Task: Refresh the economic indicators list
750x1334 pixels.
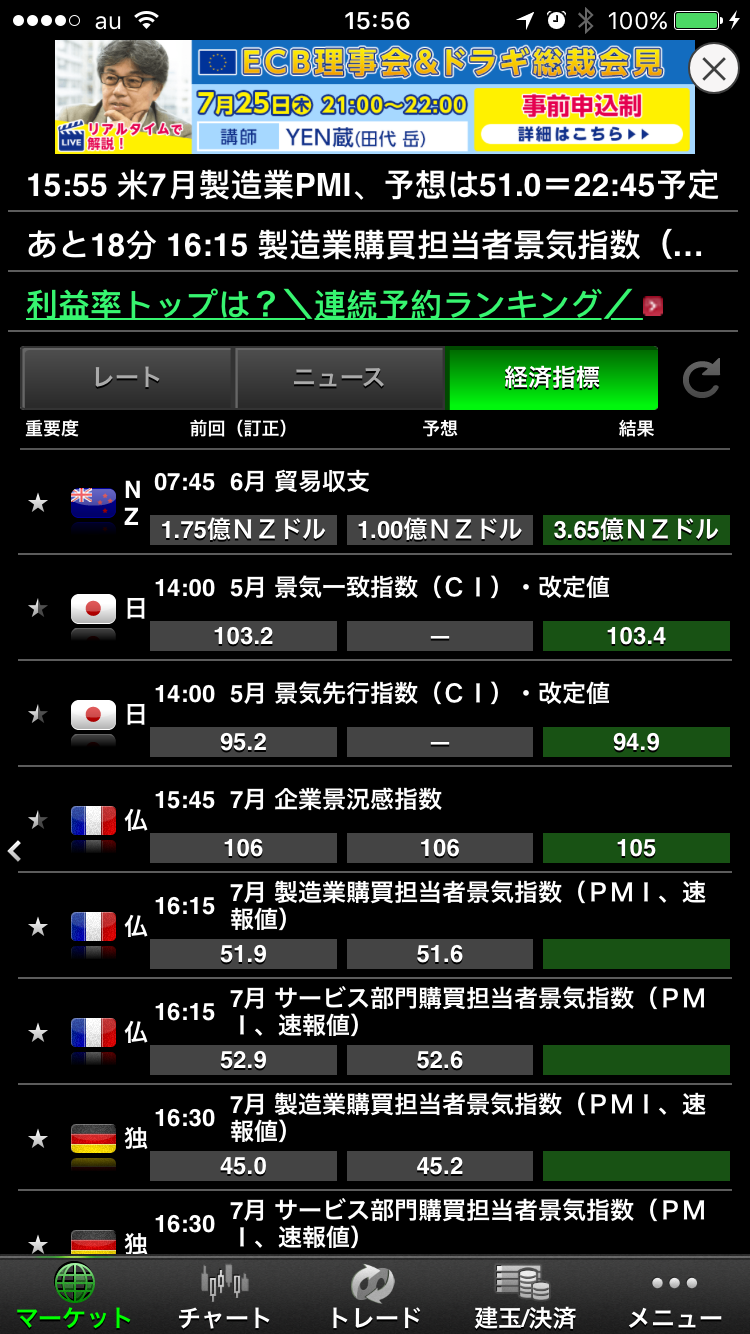Action: pyautogui.click(x=701, y=379)
